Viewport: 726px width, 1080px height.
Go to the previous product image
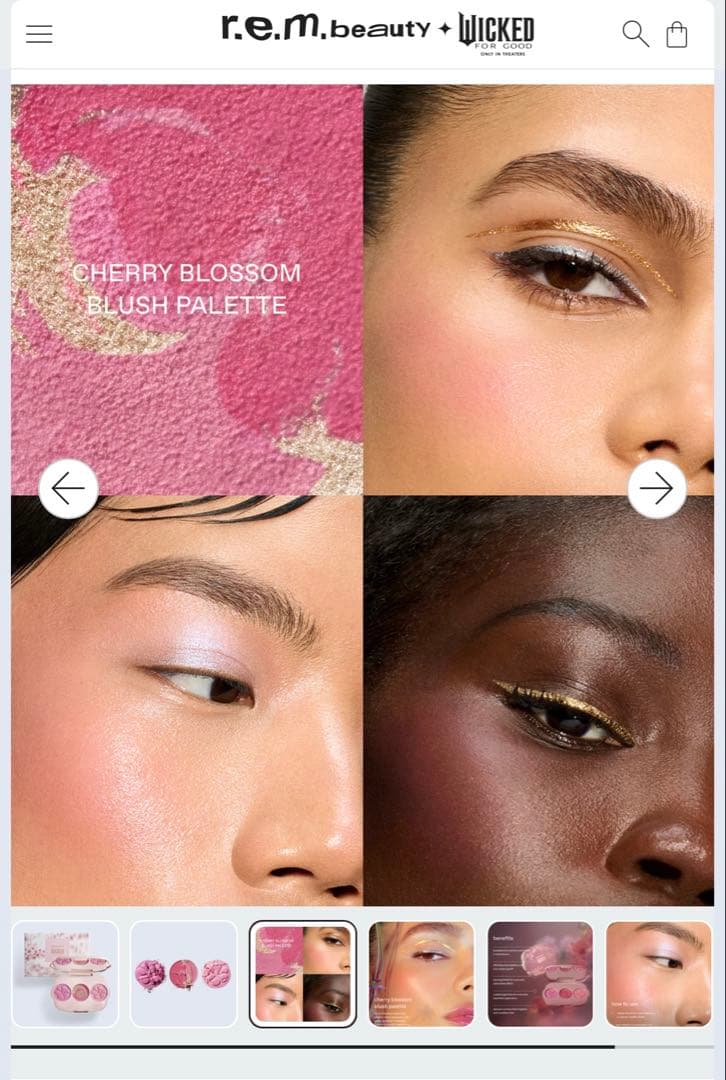pos(68,489)
